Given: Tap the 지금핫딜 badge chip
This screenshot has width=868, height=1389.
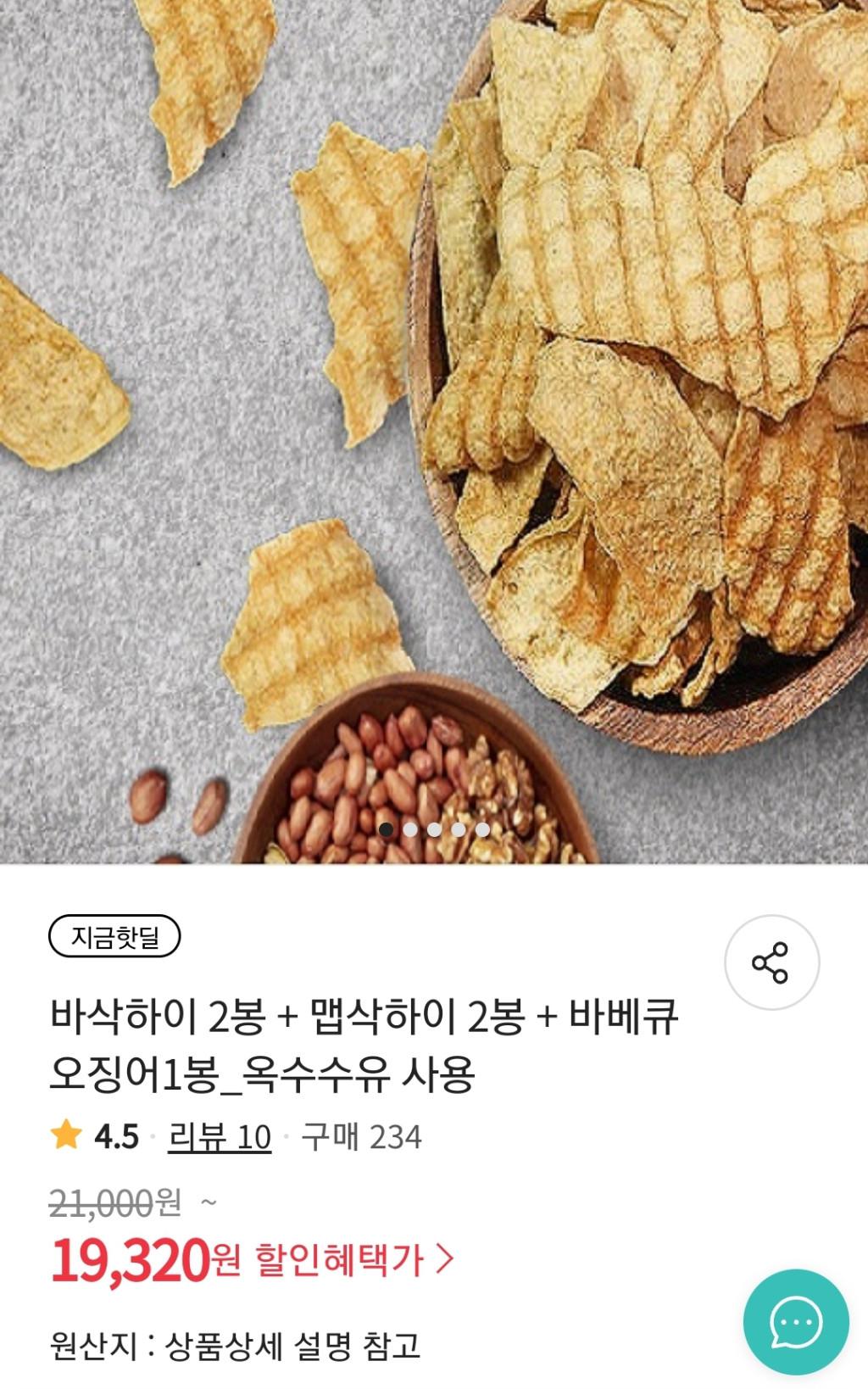Looking at the screenshot, I should [x=114, y=938].
